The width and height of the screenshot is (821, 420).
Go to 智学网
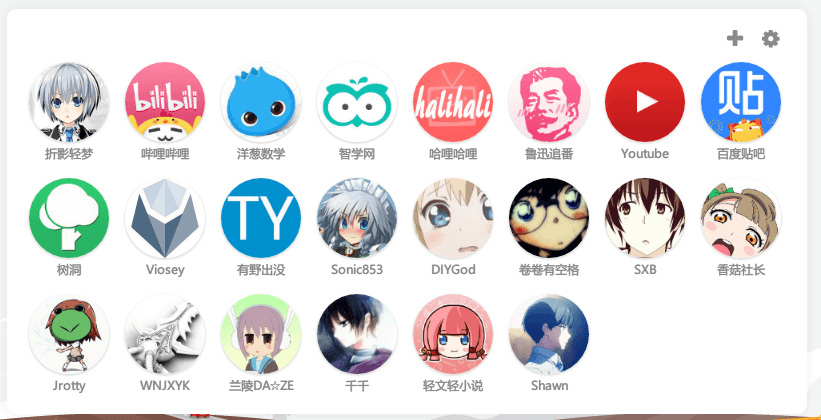click(x=357, y=102)
